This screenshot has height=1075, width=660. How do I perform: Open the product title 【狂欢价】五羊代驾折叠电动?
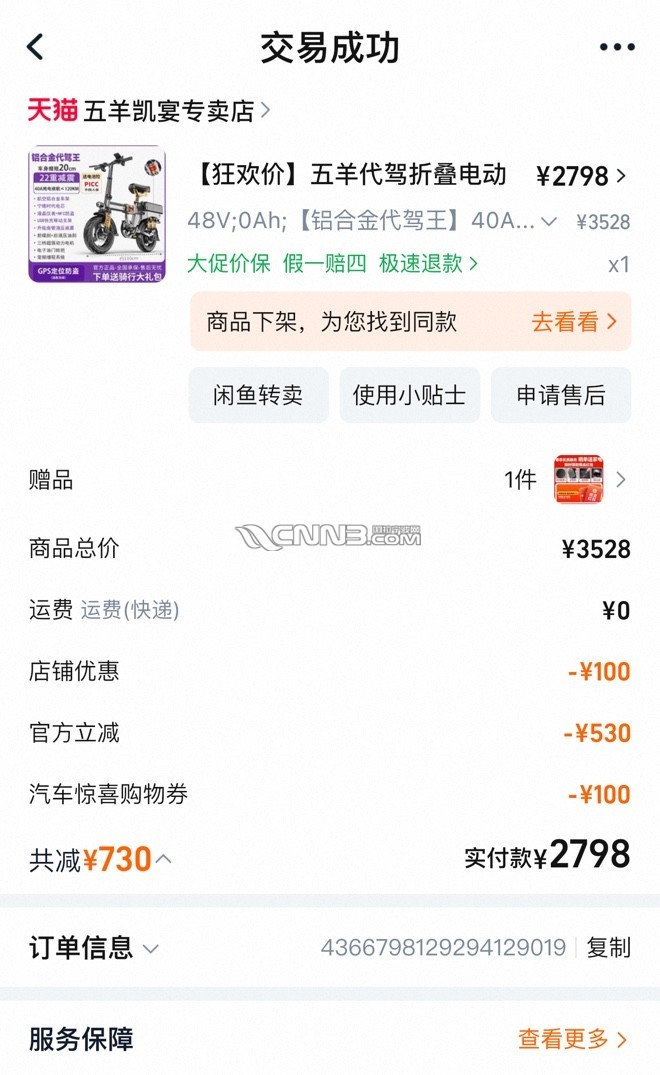[x=348, y=175]
